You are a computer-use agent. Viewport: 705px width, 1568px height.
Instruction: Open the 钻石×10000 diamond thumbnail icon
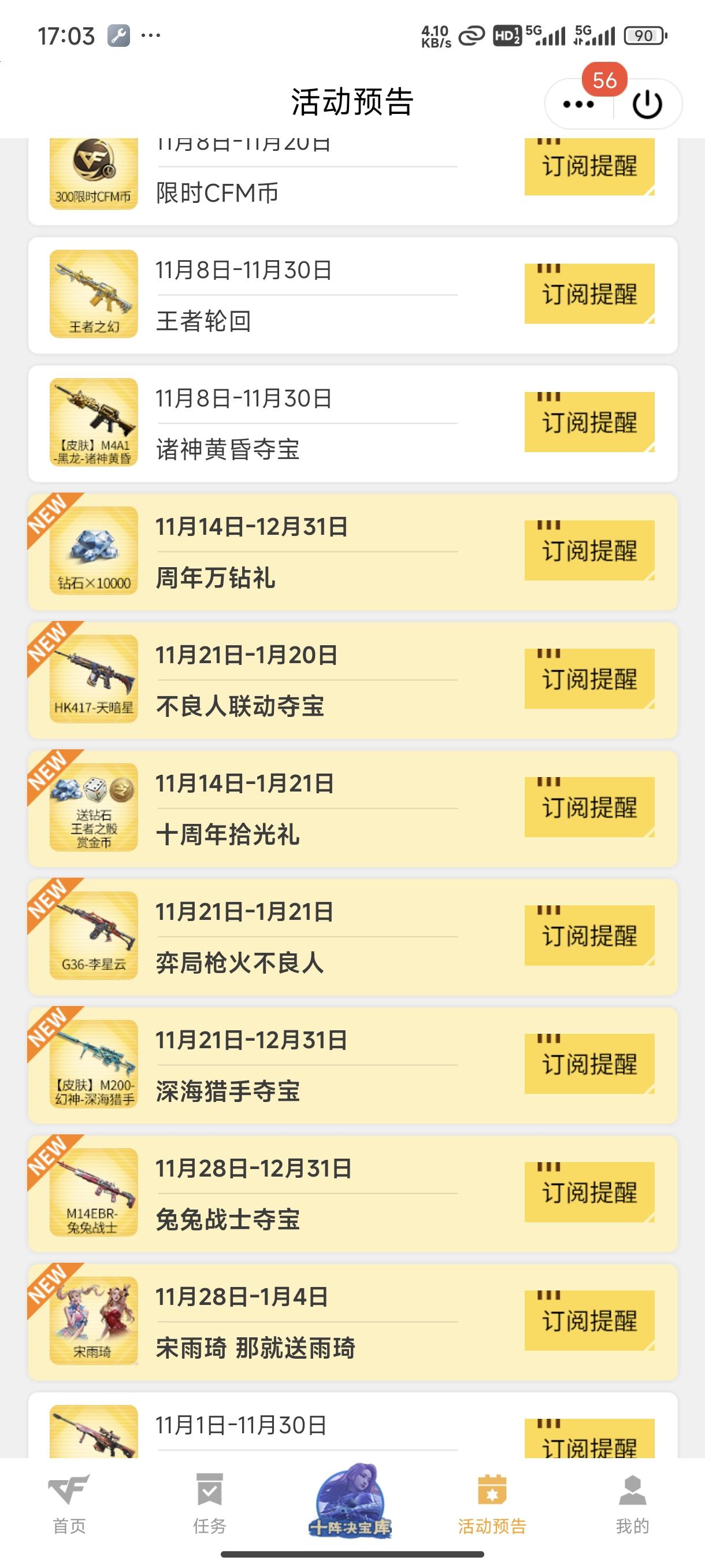point(92,548)
